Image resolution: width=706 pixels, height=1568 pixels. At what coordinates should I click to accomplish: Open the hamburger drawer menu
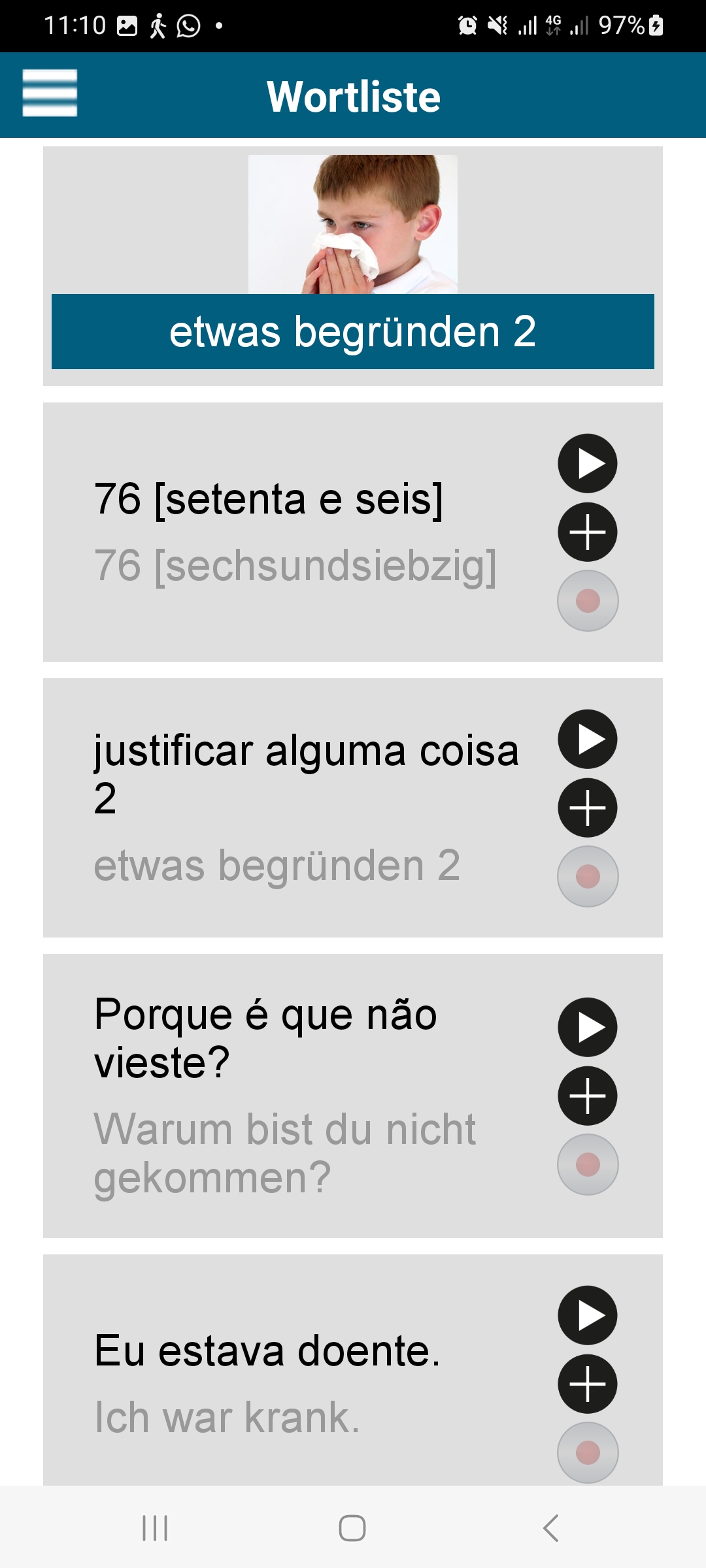50,93
